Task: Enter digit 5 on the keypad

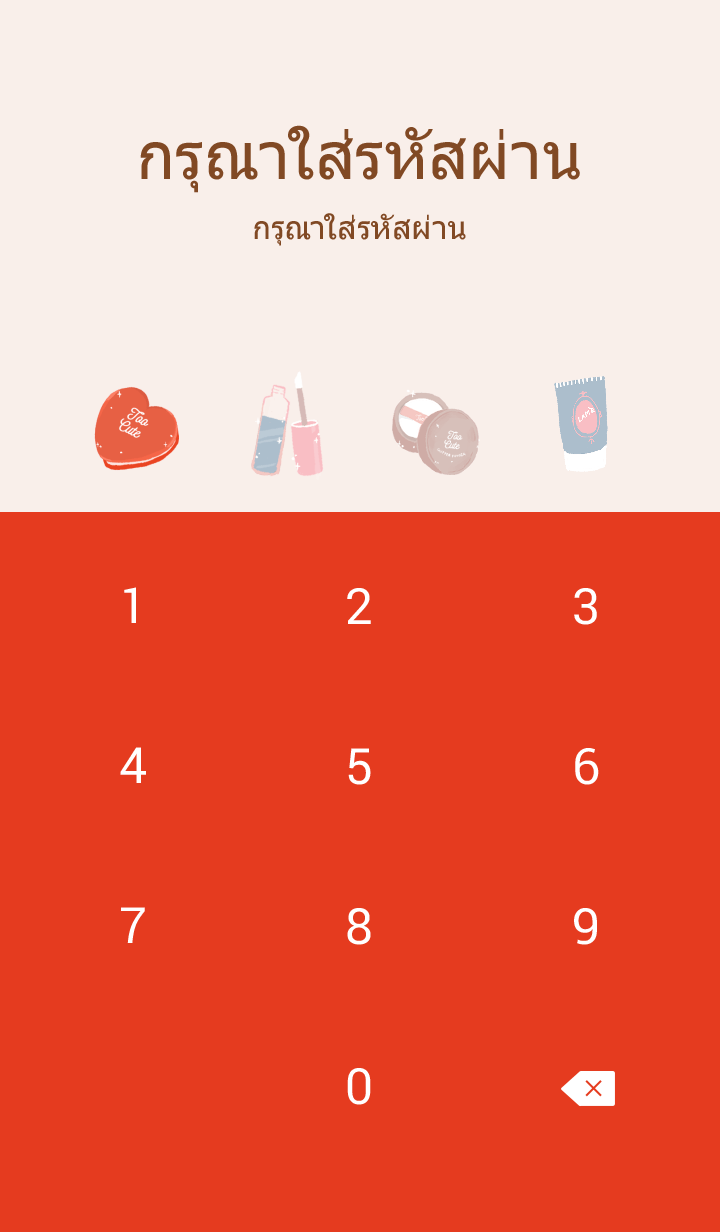Action: (x=359, y=767)
